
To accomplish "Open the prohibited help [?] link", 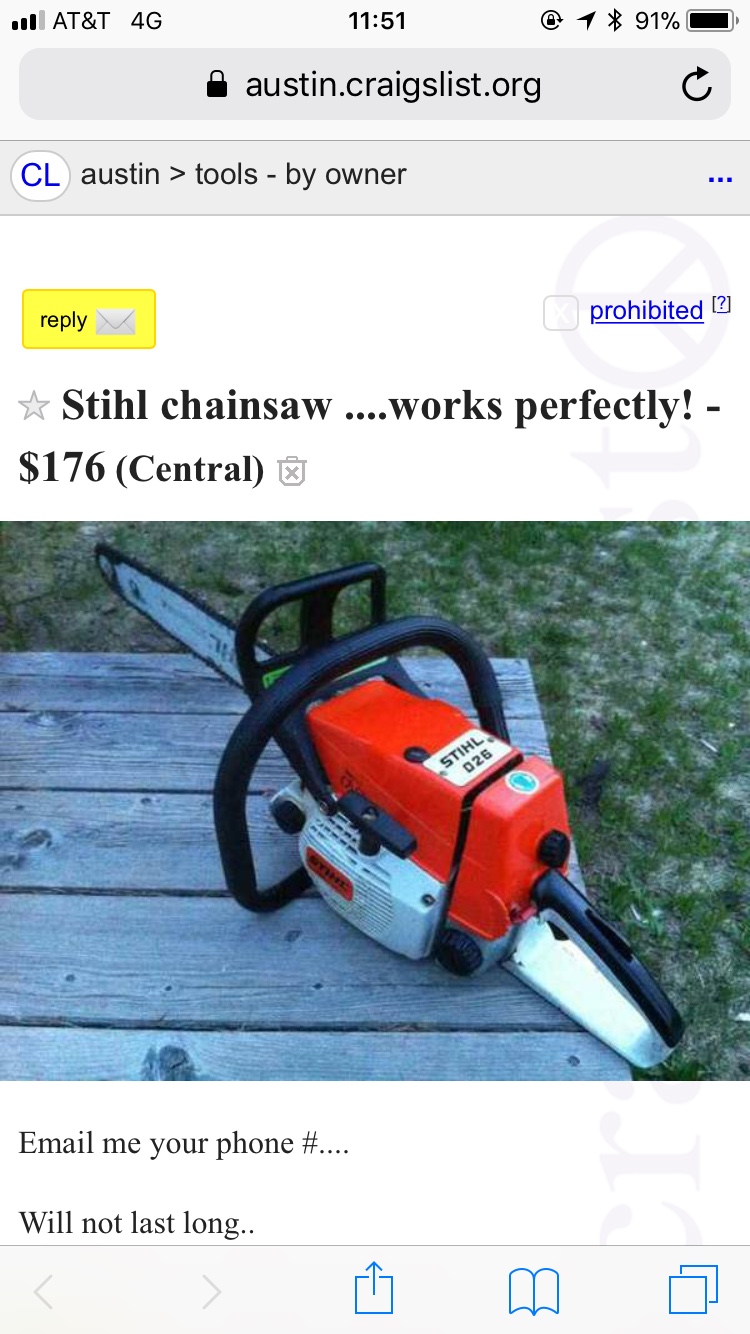I will pyautogui.click(x=721, y=304).
